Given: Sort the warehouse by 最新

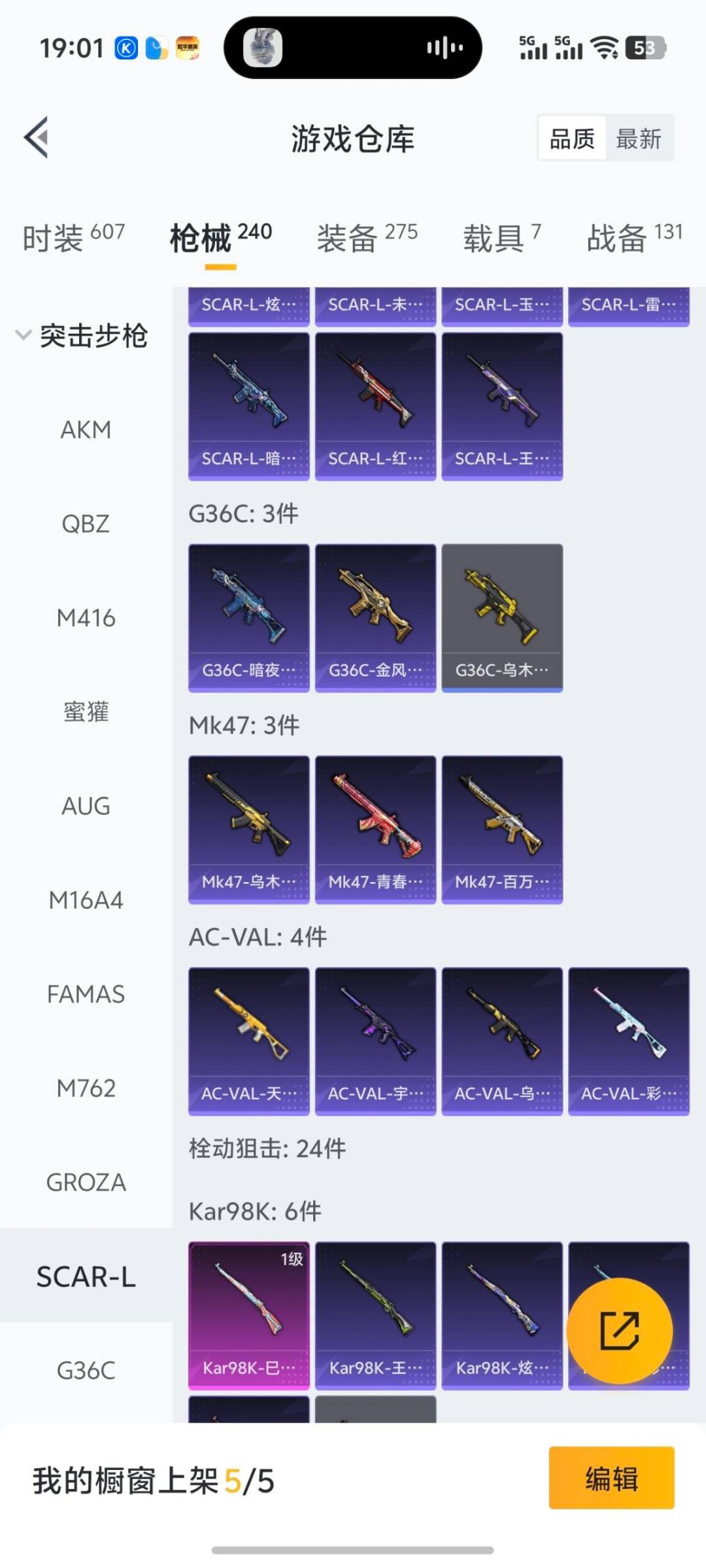Looking at the screenshot, I should (639, 139).
